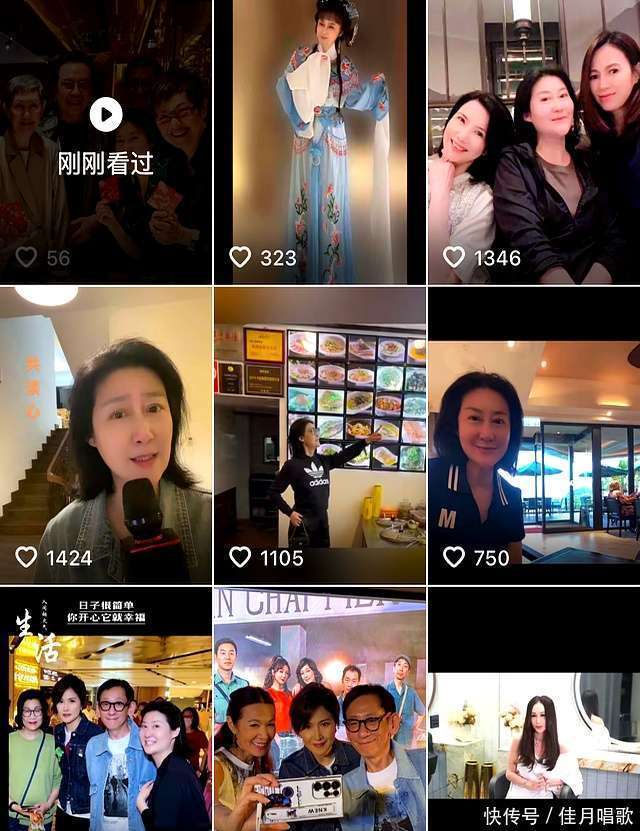Image resolution: width=640 pixels, height=831 pixels.
Task: Open the 生活 group photo video
Action: [x=105, y=709]
